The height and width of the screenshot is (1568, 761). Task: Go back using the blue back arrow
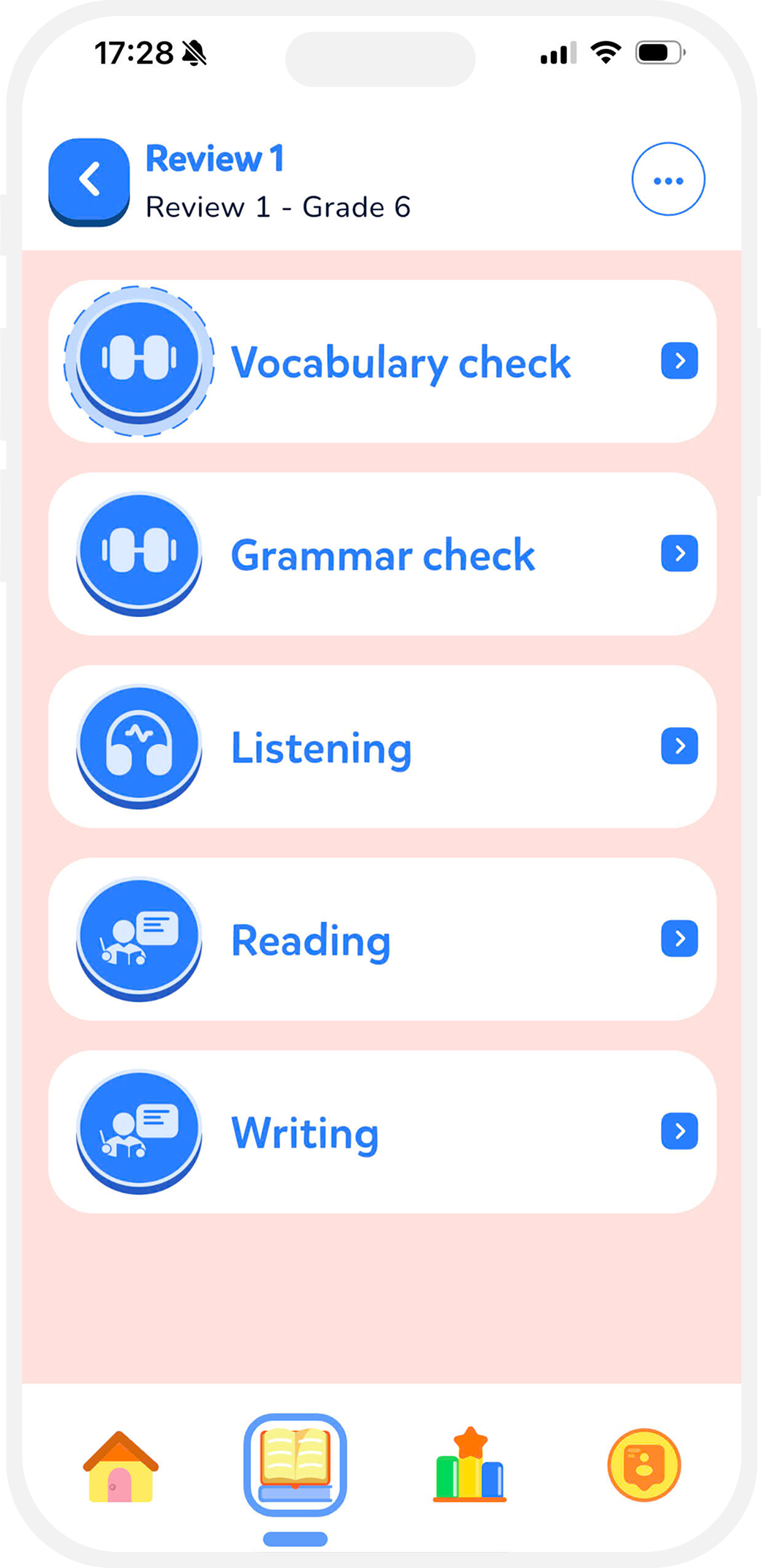click(89, 181)
